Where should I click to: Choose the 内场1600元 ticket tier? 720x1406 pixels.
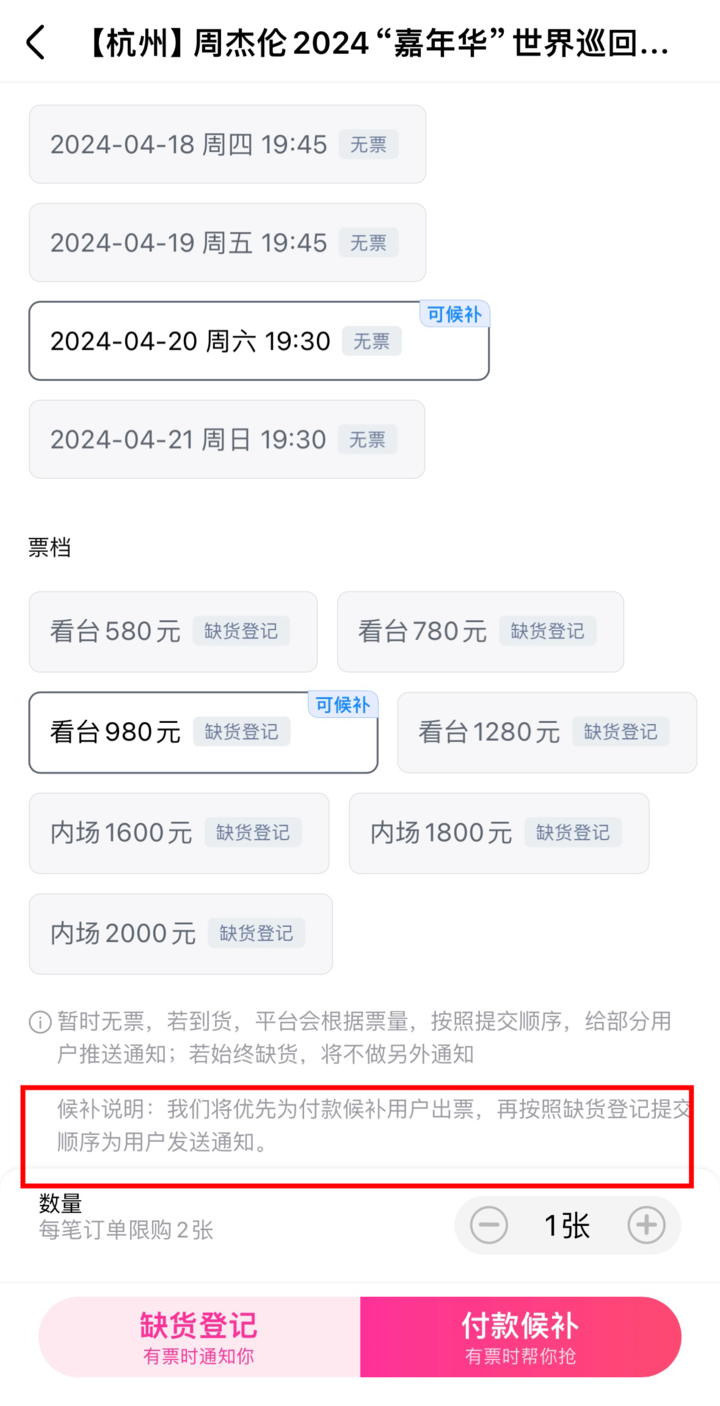point(178,833)
